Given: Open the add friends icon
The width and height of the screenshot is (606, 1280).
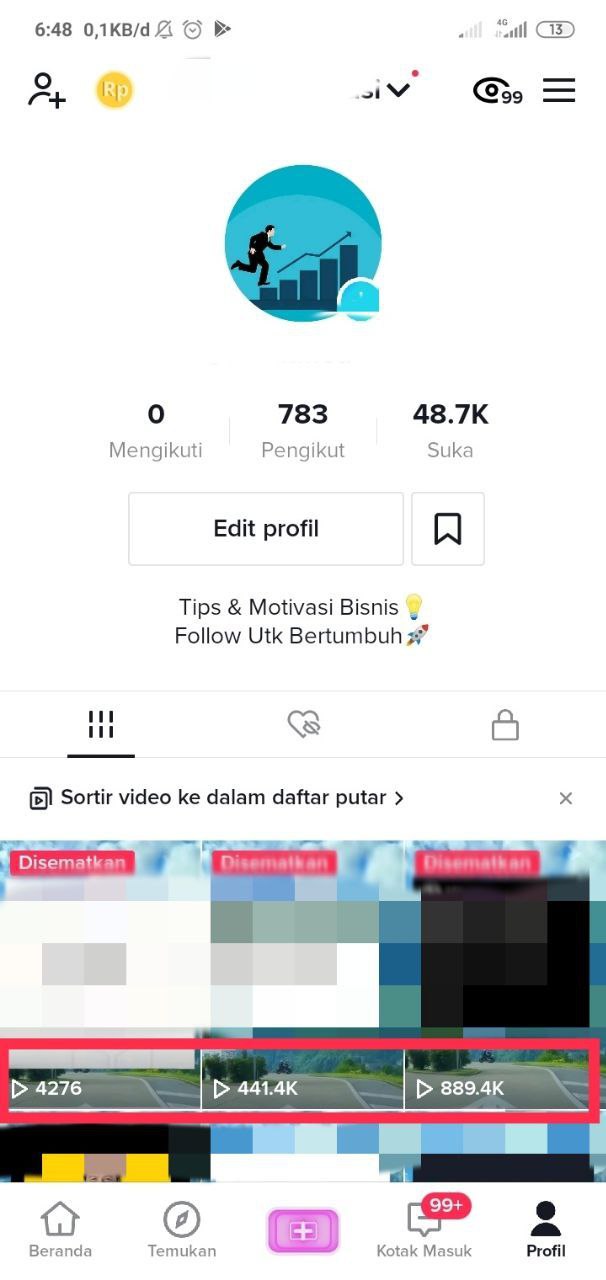Looking at the screenshot, I should pos(46,90).
